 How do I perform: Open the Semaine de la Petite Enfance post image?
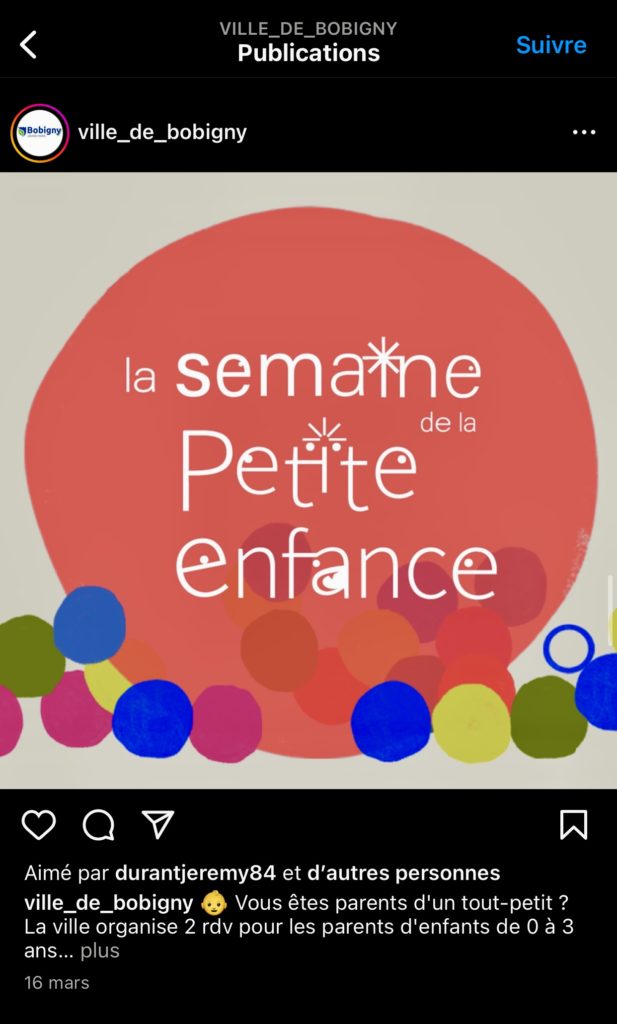(308, 480)
